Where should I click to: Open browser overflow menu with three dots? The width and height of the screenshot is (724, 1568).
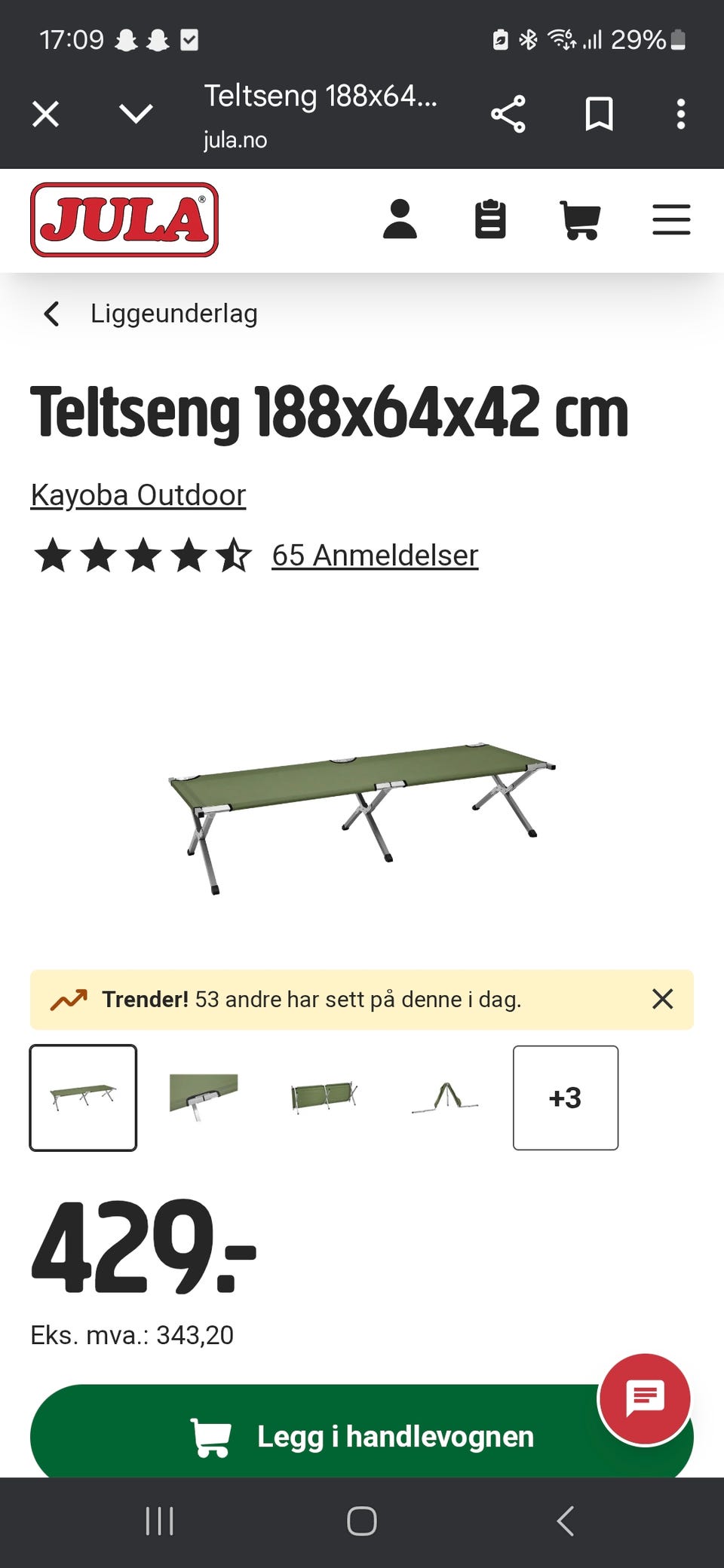coord(681,113)
